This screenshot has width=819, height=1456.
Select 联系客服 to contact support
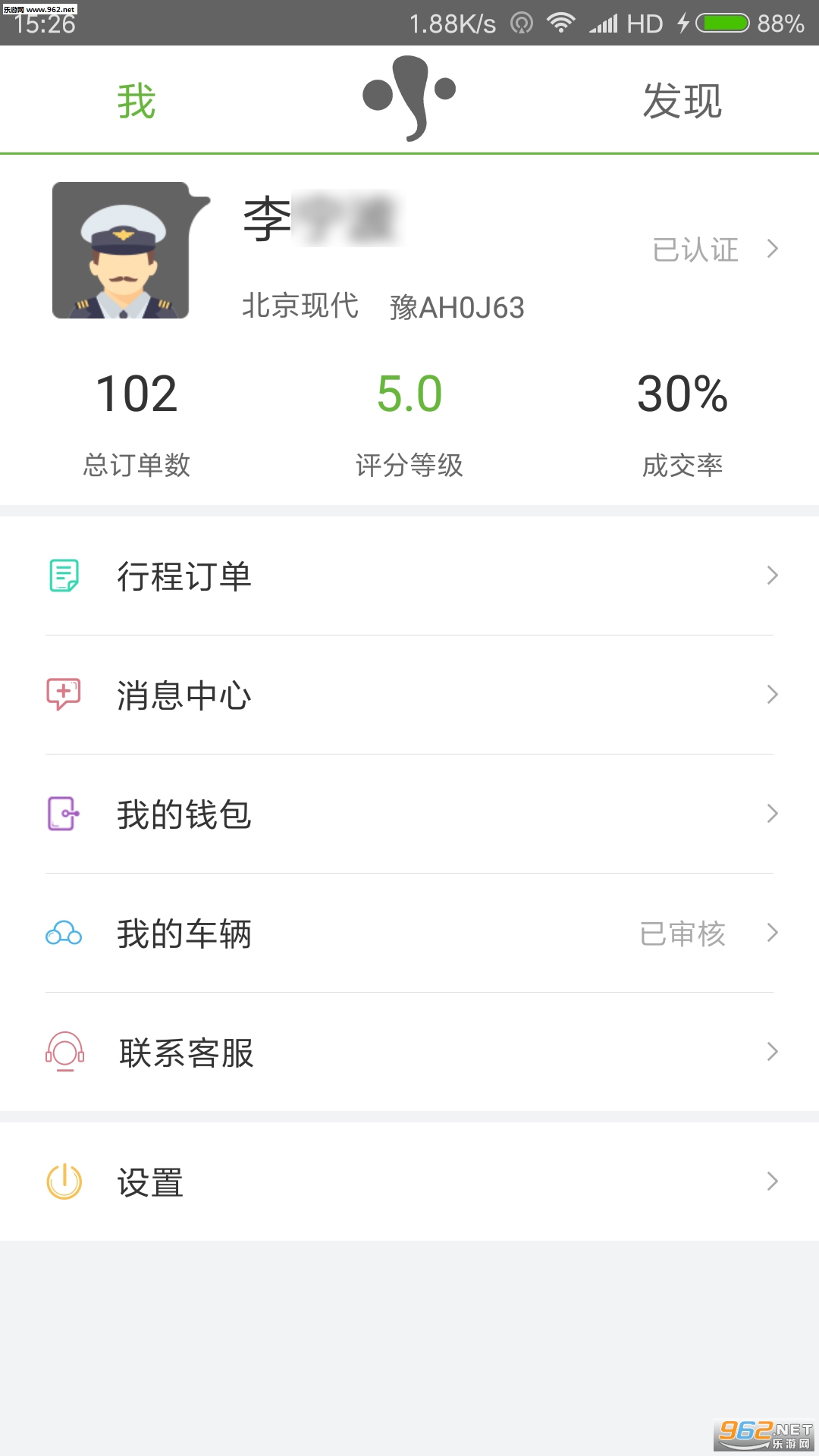click(409, 1053)
